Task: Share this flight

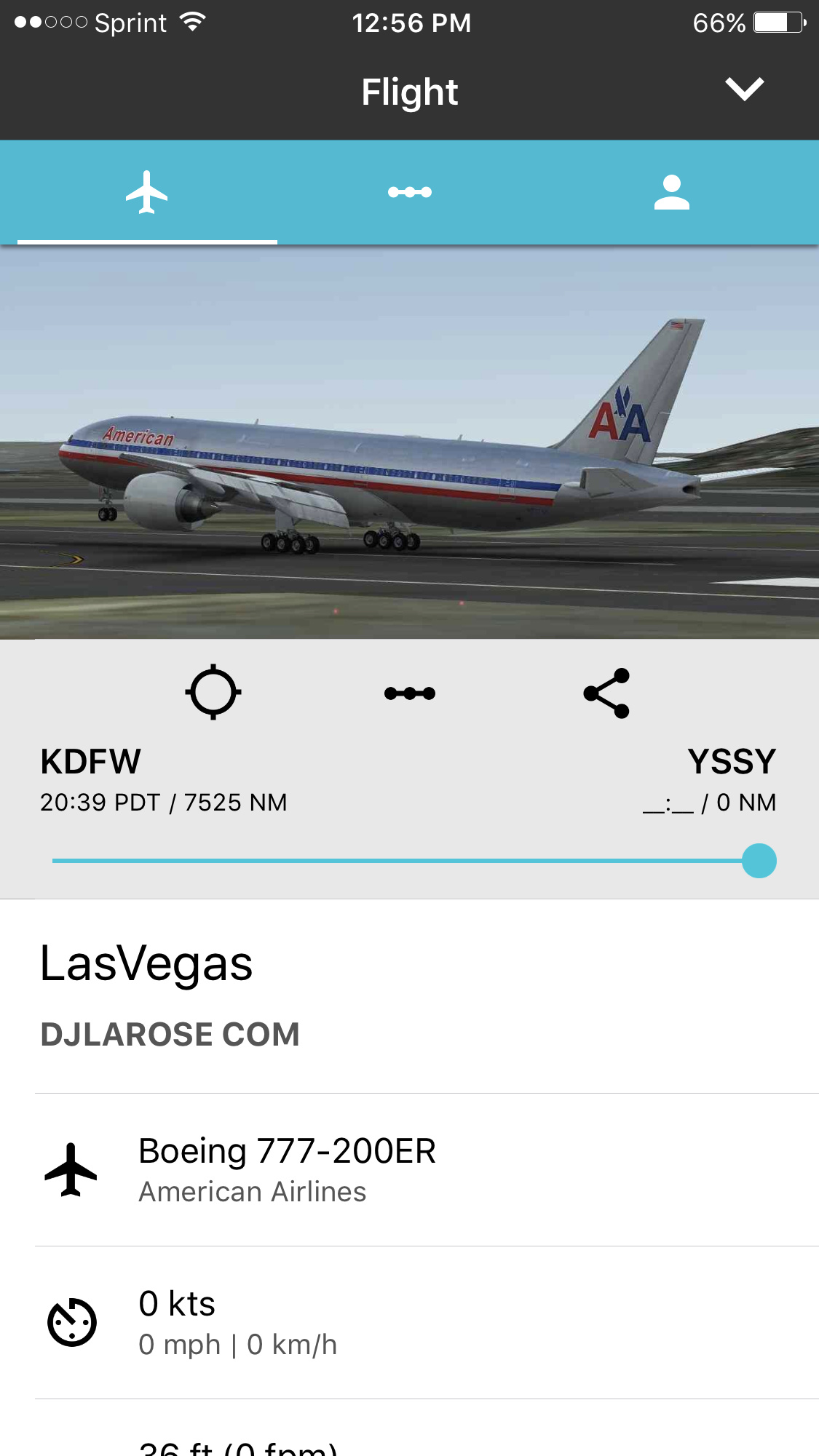Action: tap(606, 693)
